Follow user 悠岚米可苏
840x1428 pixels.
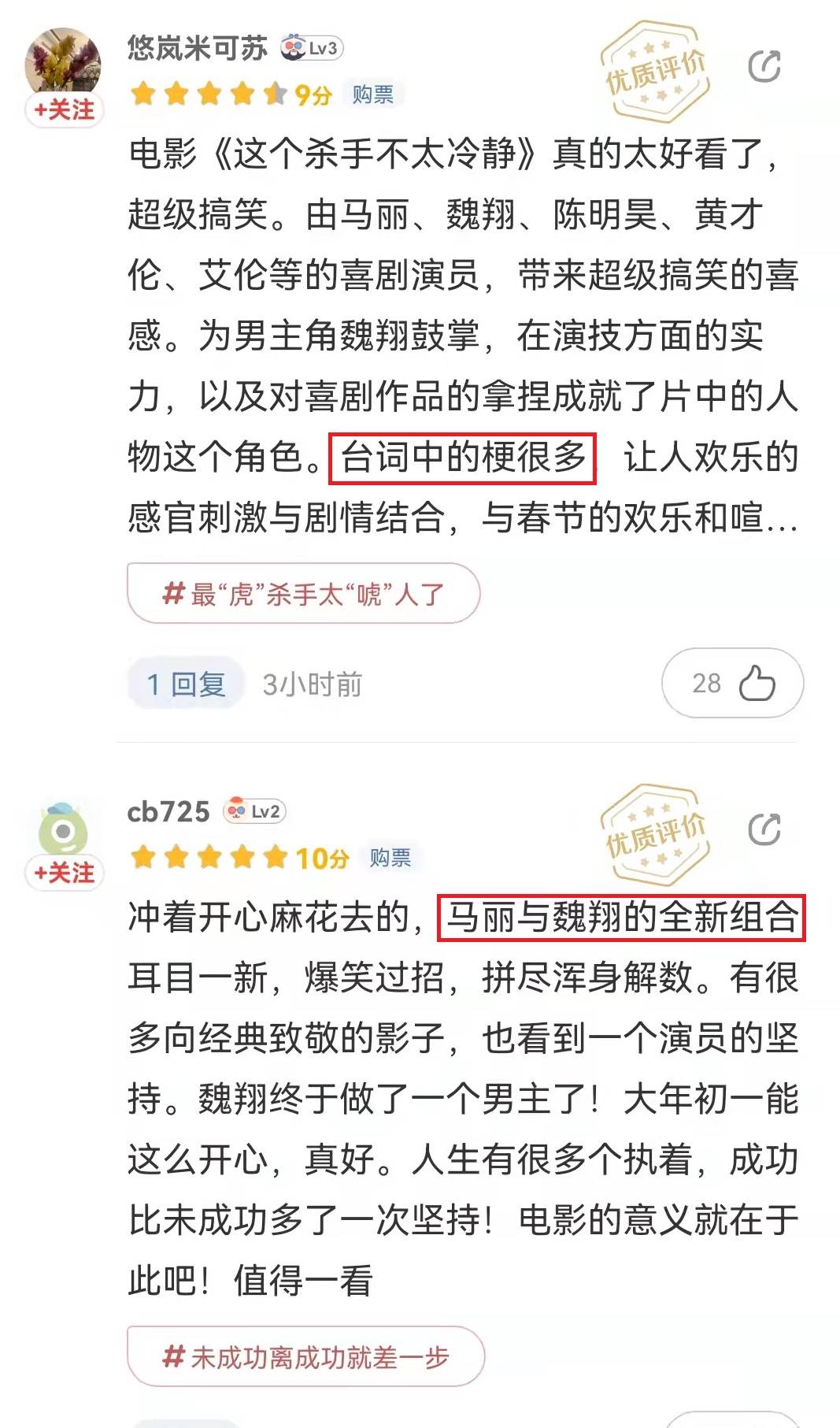point(64,109)
